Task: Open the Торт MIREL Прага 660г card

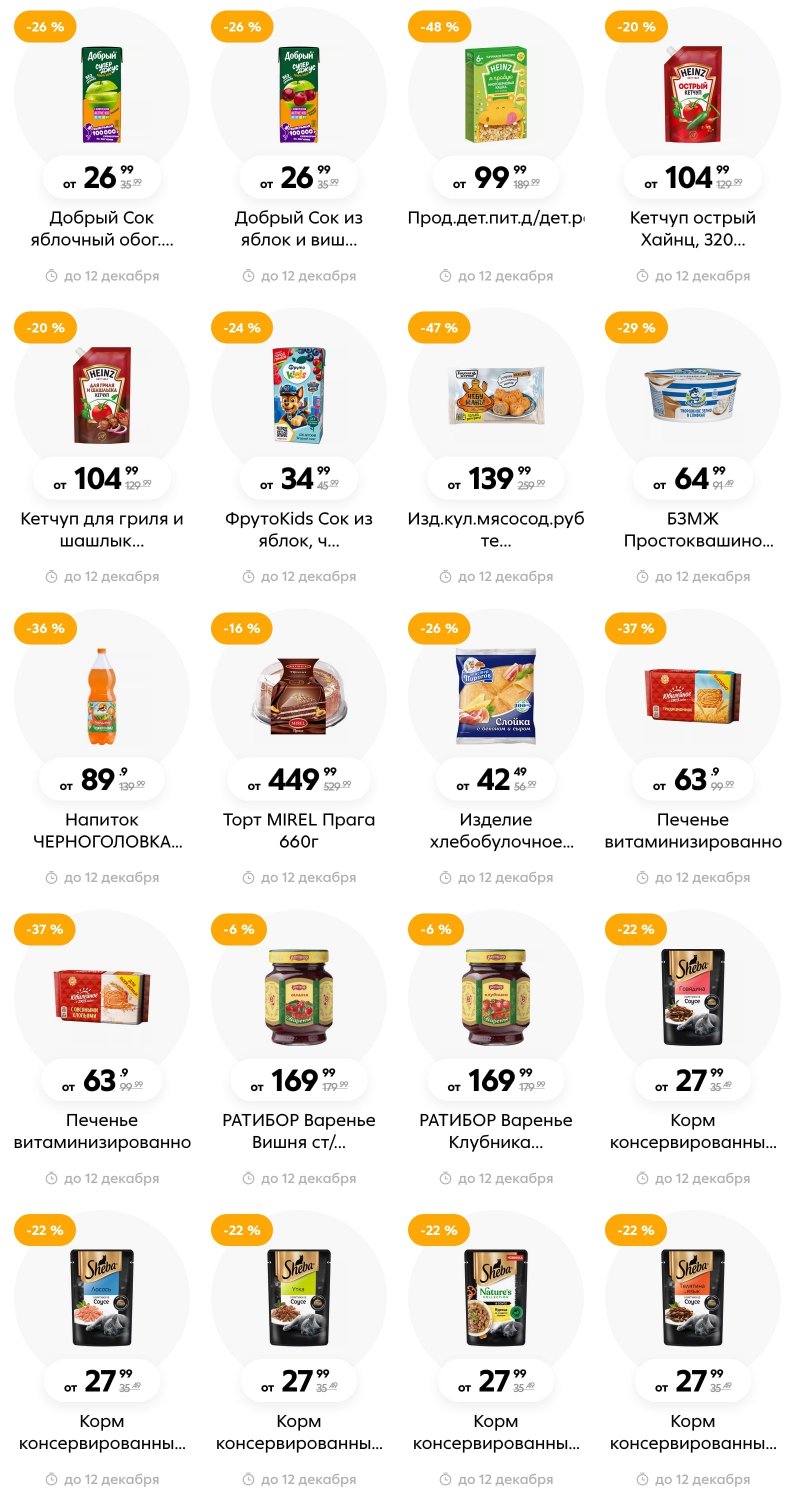Action: (298, 697)
